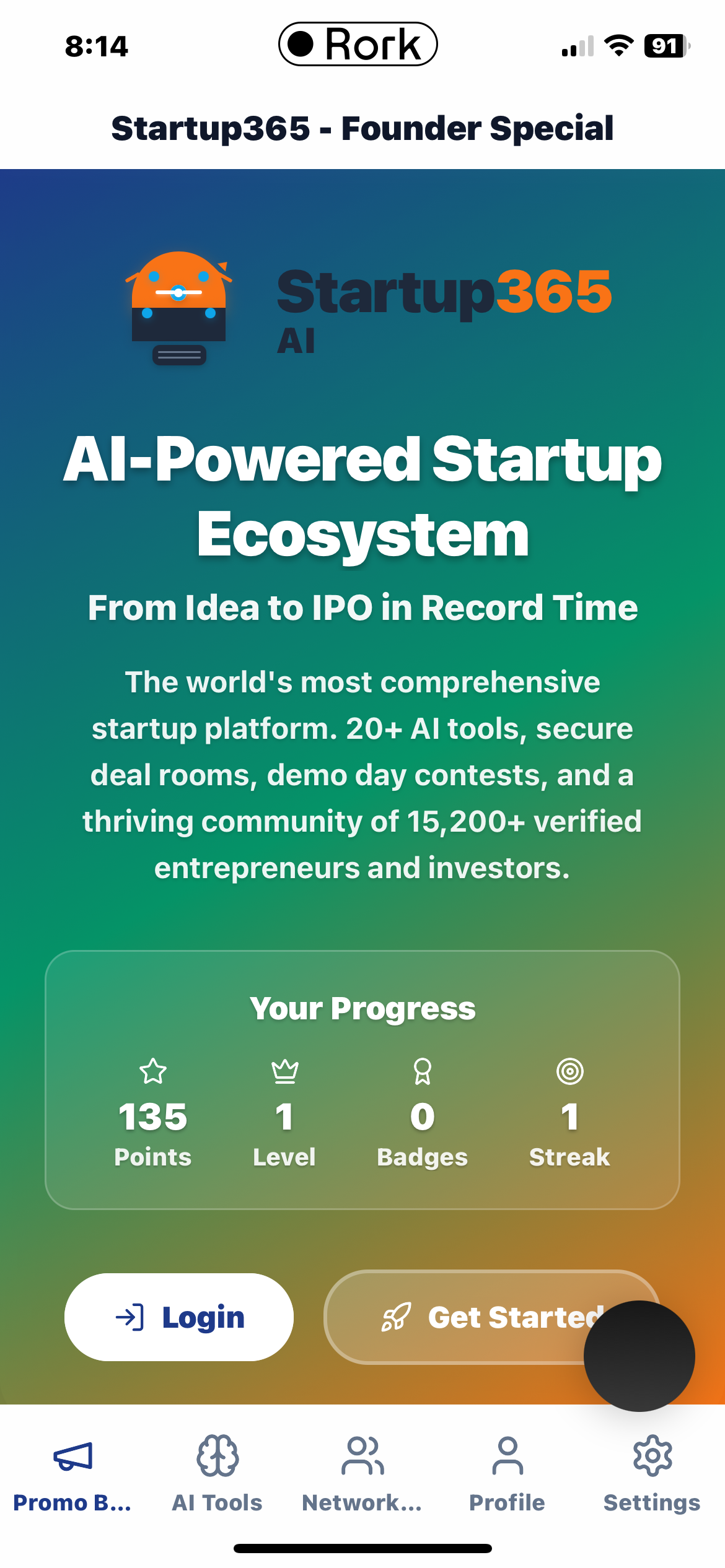Switch to the Promo B... tab

pos(72,1474)
